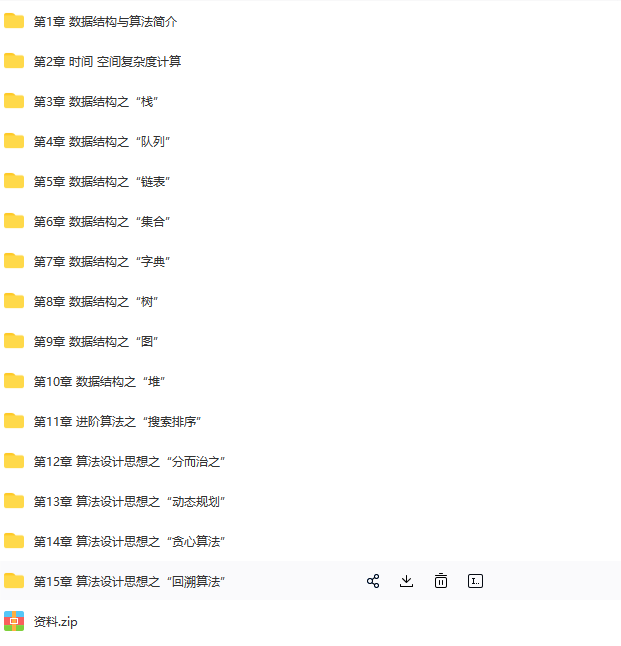This screenshot has height=646, width=621.
Task: Open the 第13章 "动态规划" folder
Action: [x=130, y=501]
